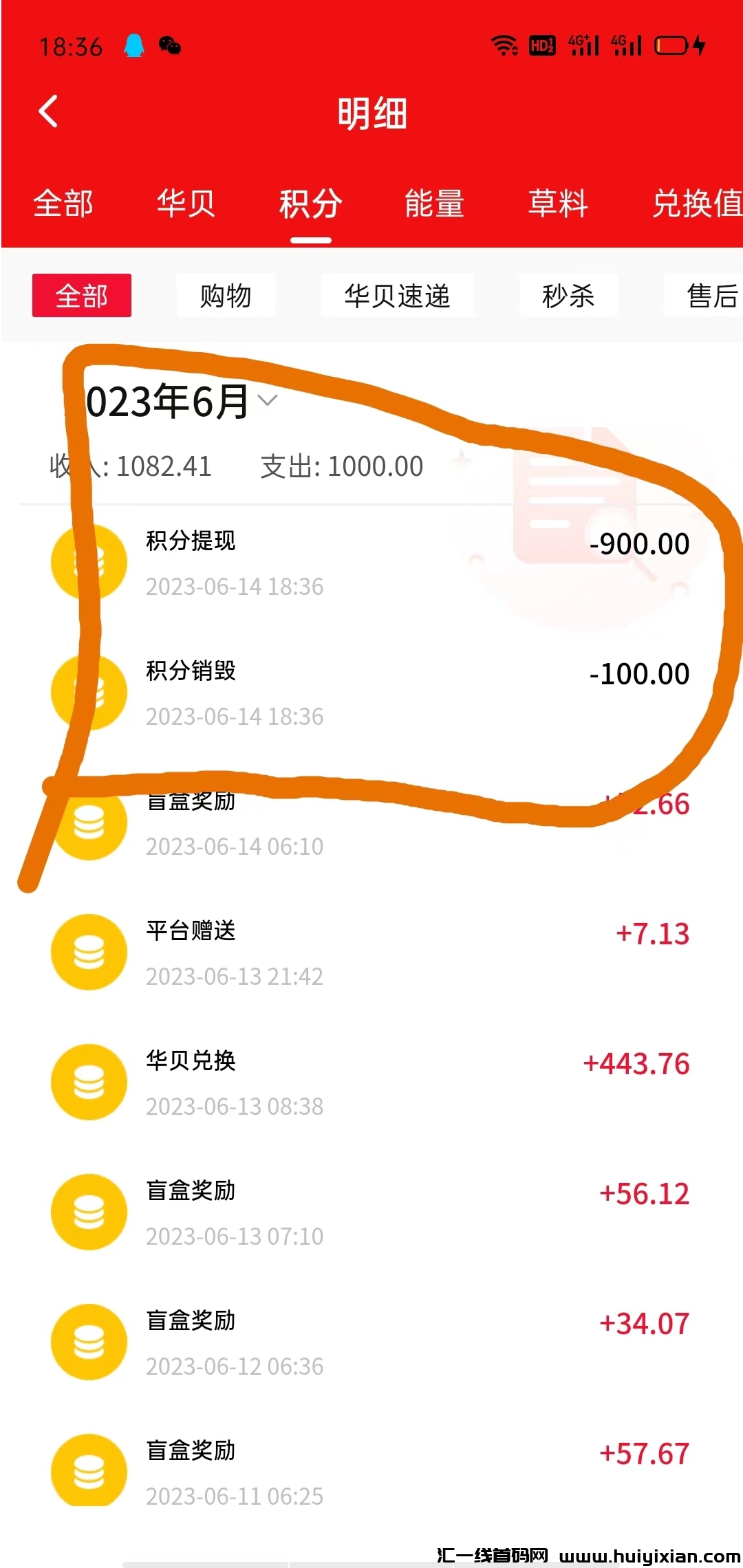Filter records by 华贝速递
The height and width of the screenshot is (1568, 743).
point(397,296)
